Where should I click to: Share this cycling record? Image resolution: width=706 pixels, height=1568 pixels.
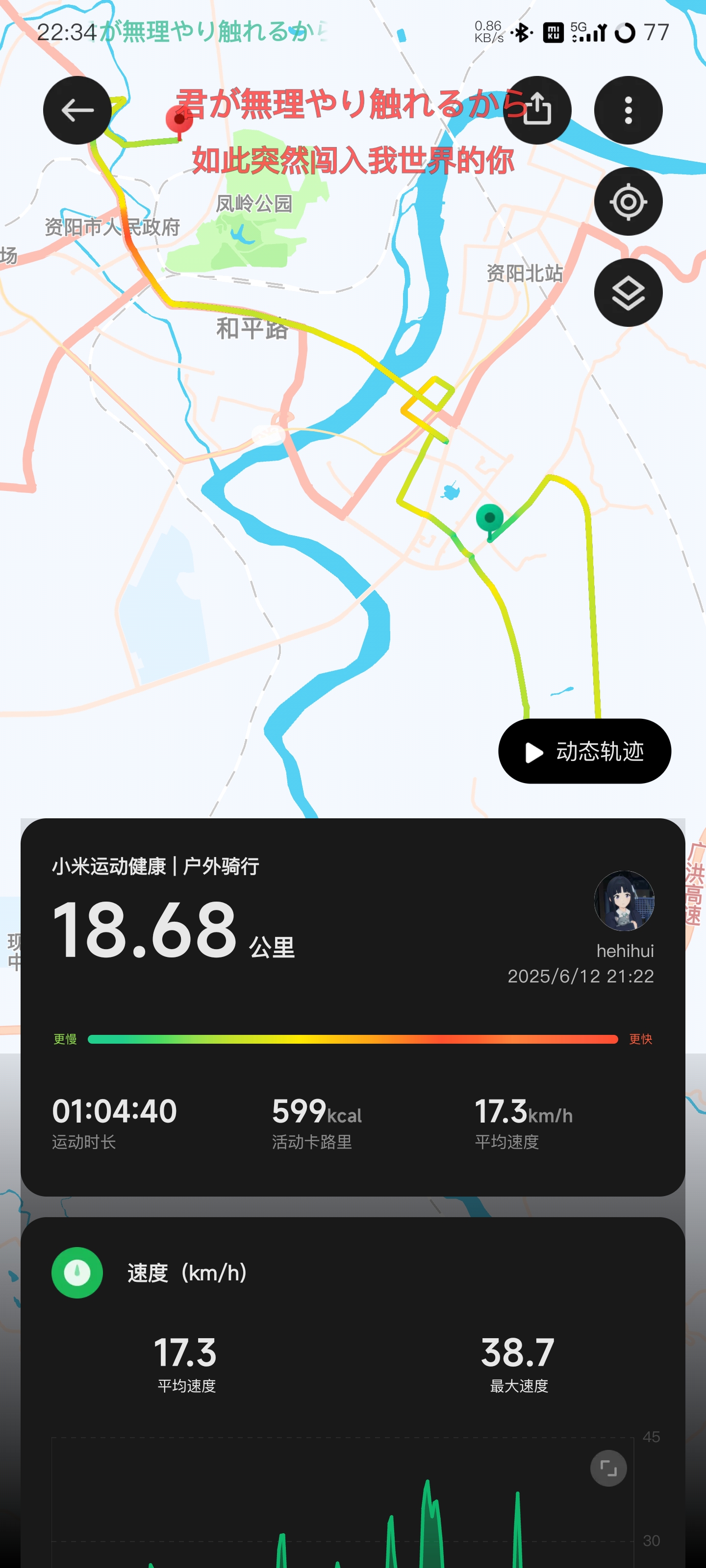[537, 110]
